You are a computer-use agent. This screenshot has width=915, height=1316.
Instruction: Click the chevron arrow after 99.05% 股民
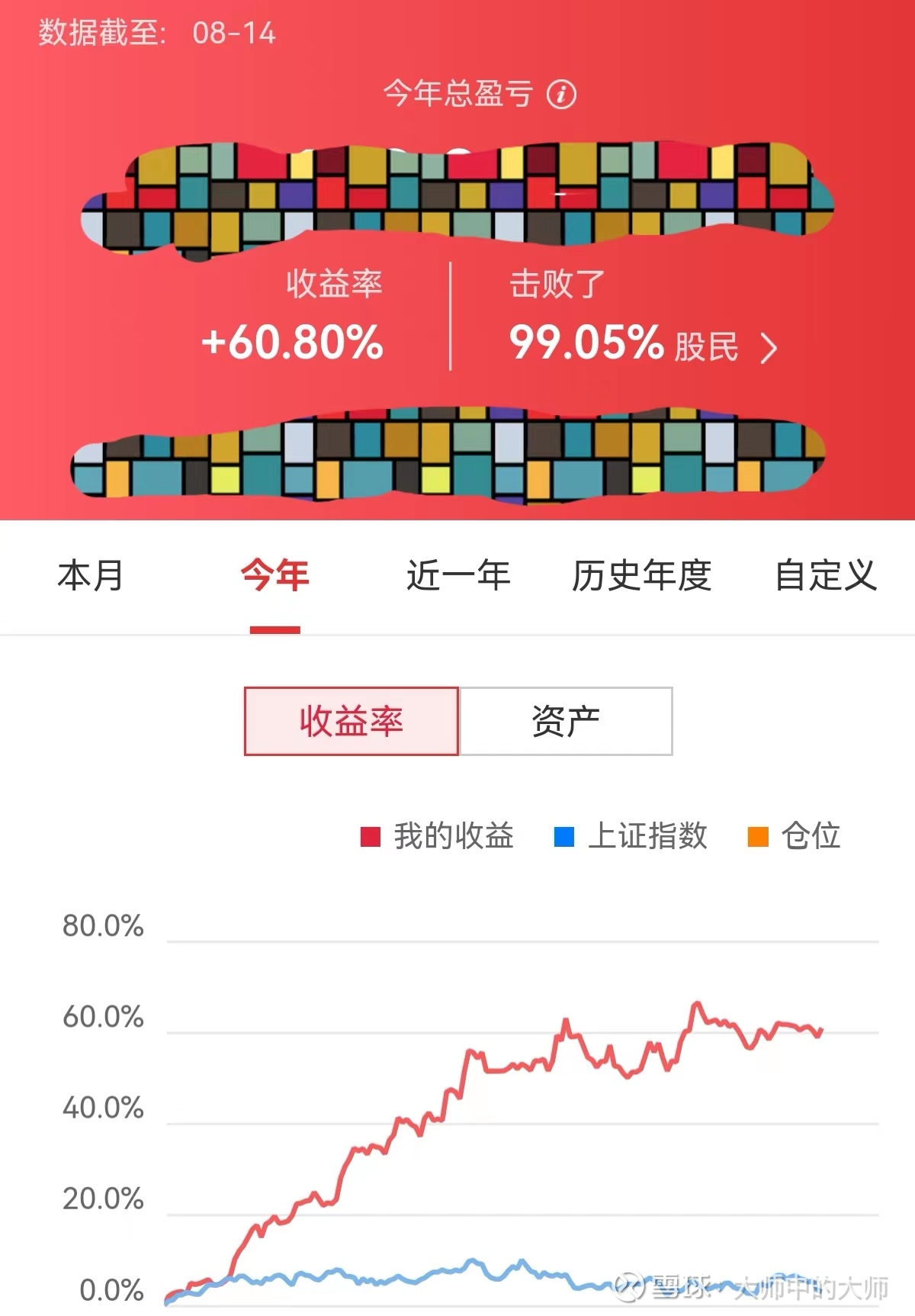tap(770, 347)
